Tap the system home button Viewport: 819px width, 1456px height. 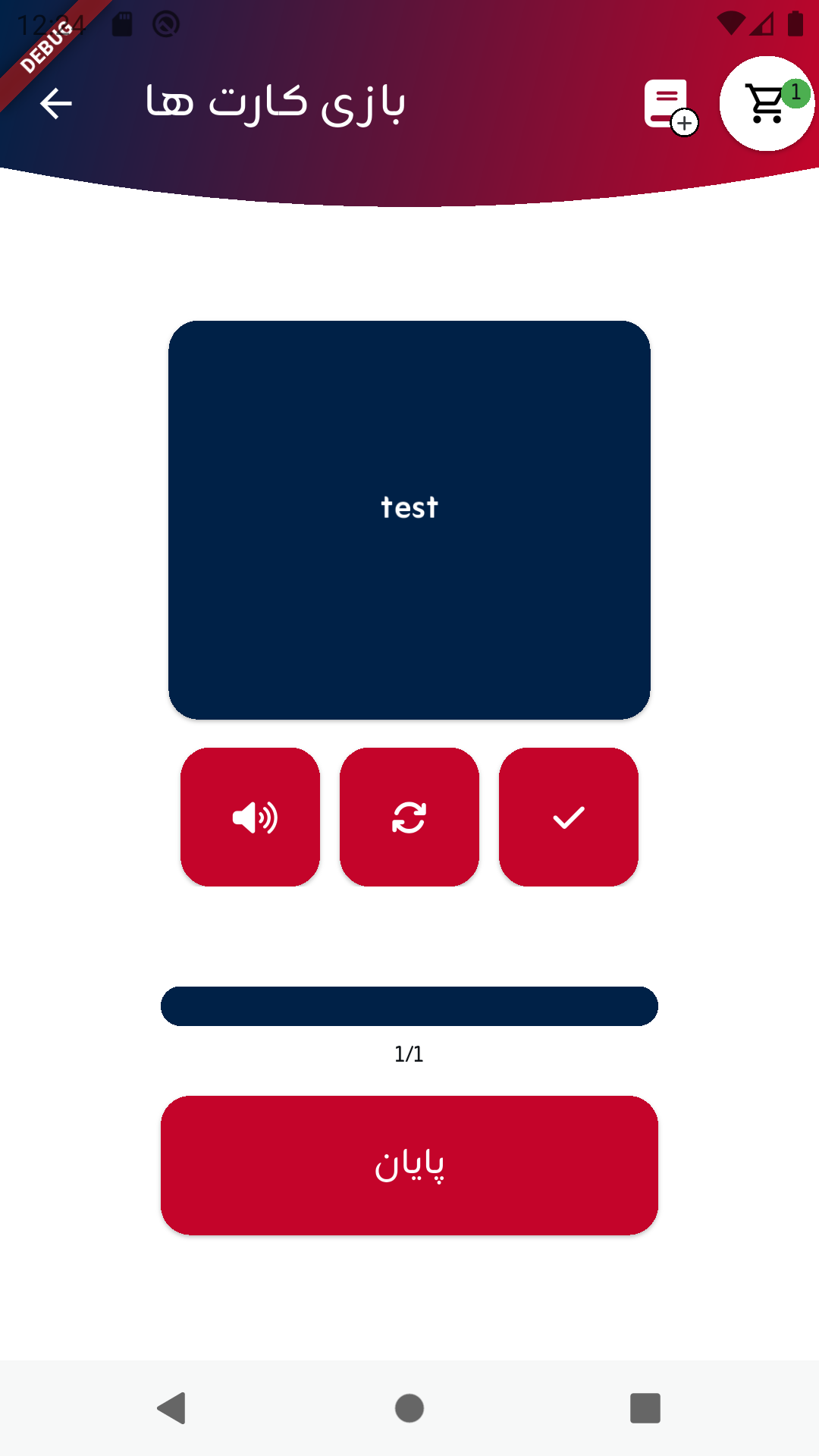point(409,1408)
